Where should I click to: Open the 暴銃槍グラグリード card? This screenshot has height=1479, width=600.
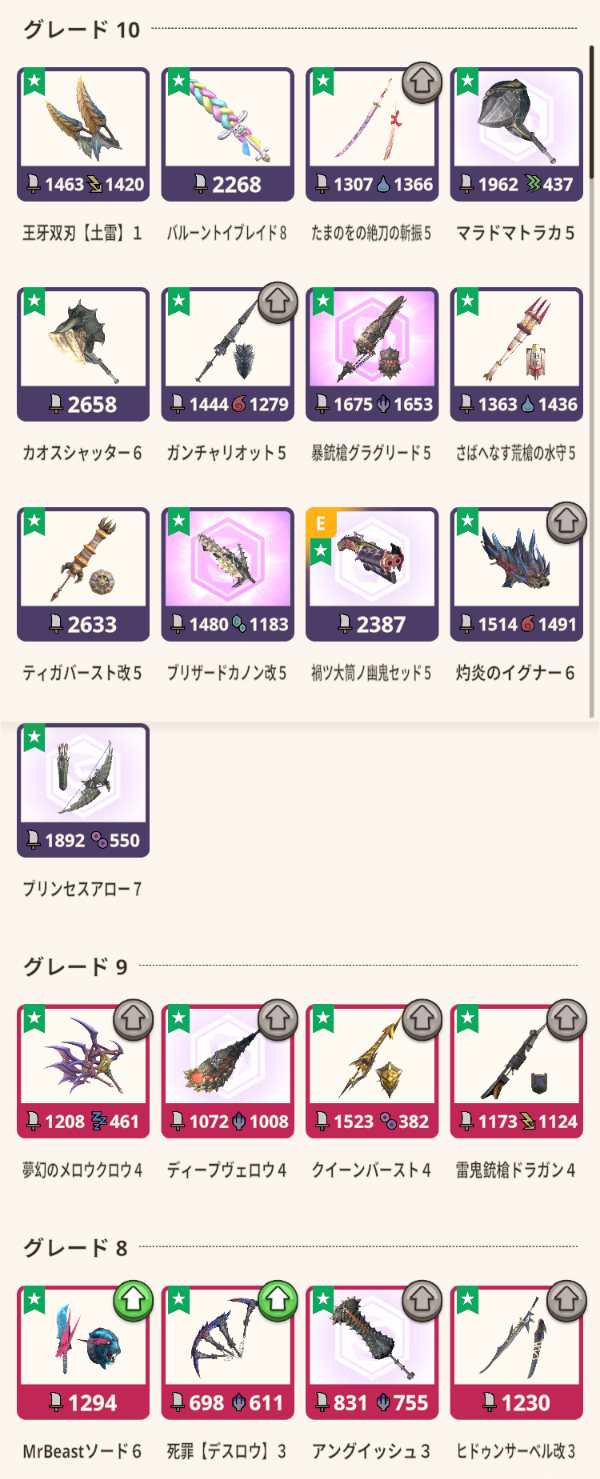pyautogui.click(x=371, y=354)
